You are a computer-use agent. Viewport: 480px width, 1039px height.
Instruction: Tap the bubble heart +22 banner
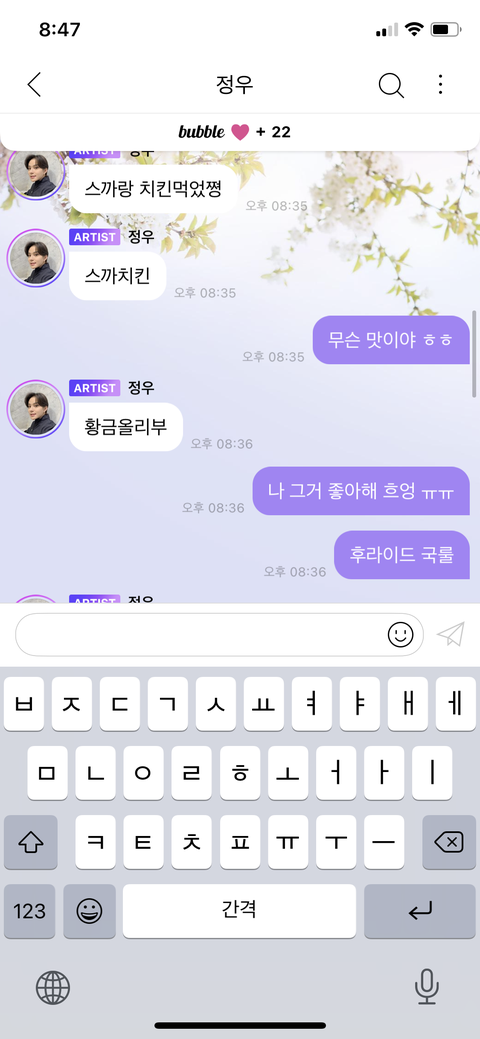pos(235,132)
